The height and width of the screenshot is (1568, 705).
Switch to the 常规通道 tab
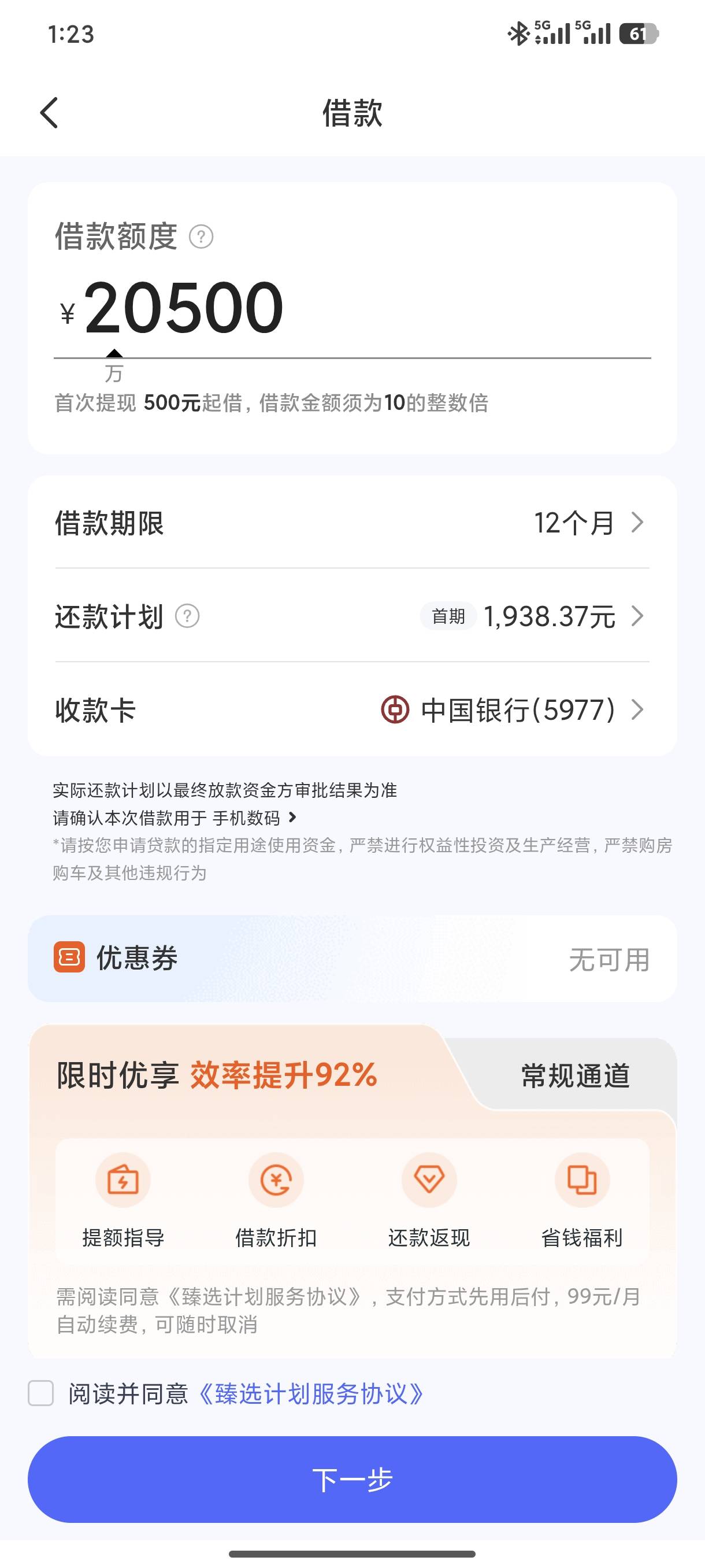[x=576, y=1076]
